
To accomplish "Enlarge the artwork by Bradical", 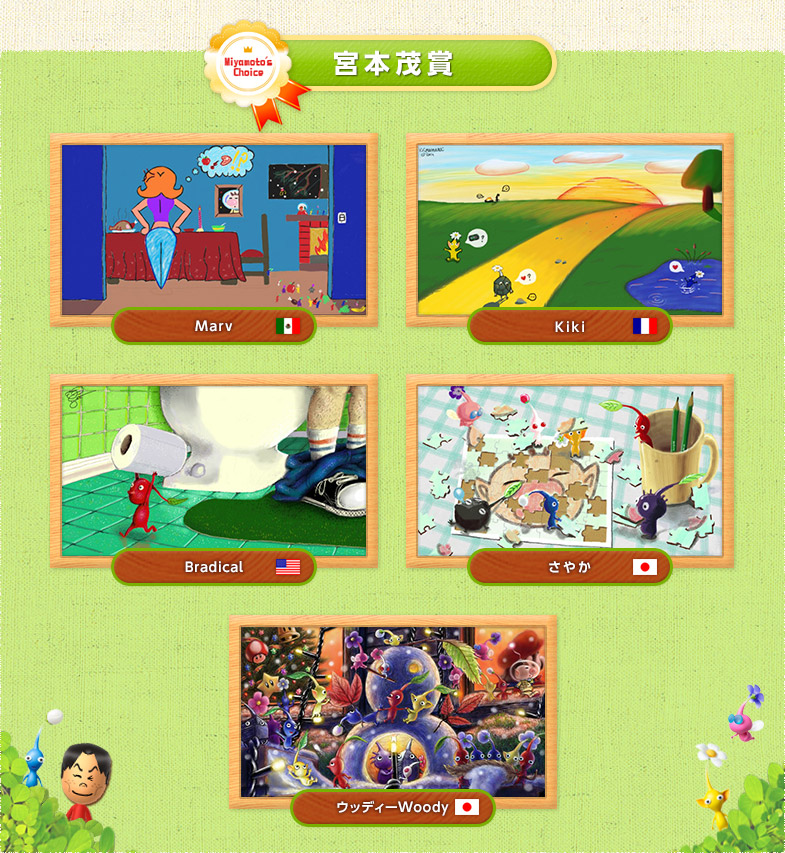I will point(213,469).
